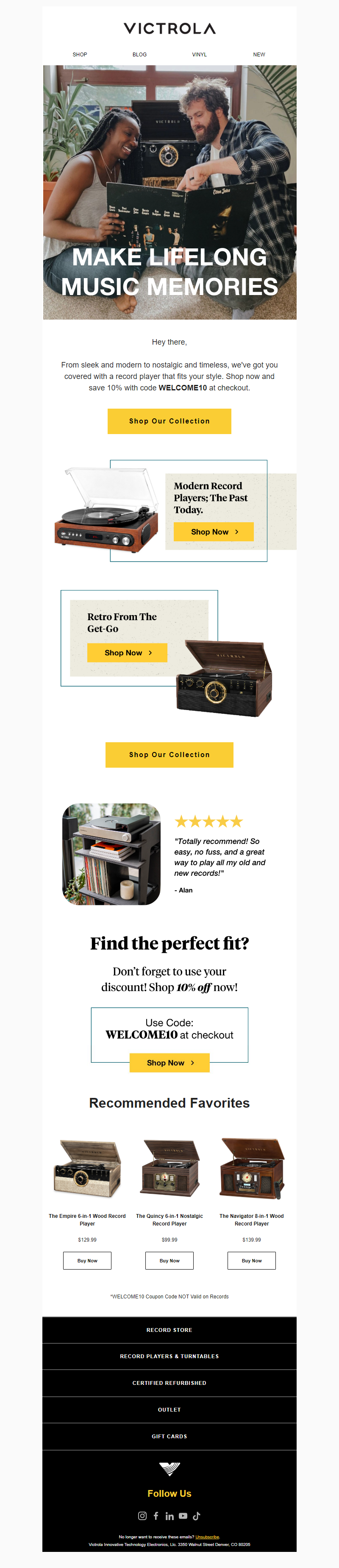This screenshot has height=1568, width=339.
Task: Open the SHOP link in the header
Action: coord(80,55)
